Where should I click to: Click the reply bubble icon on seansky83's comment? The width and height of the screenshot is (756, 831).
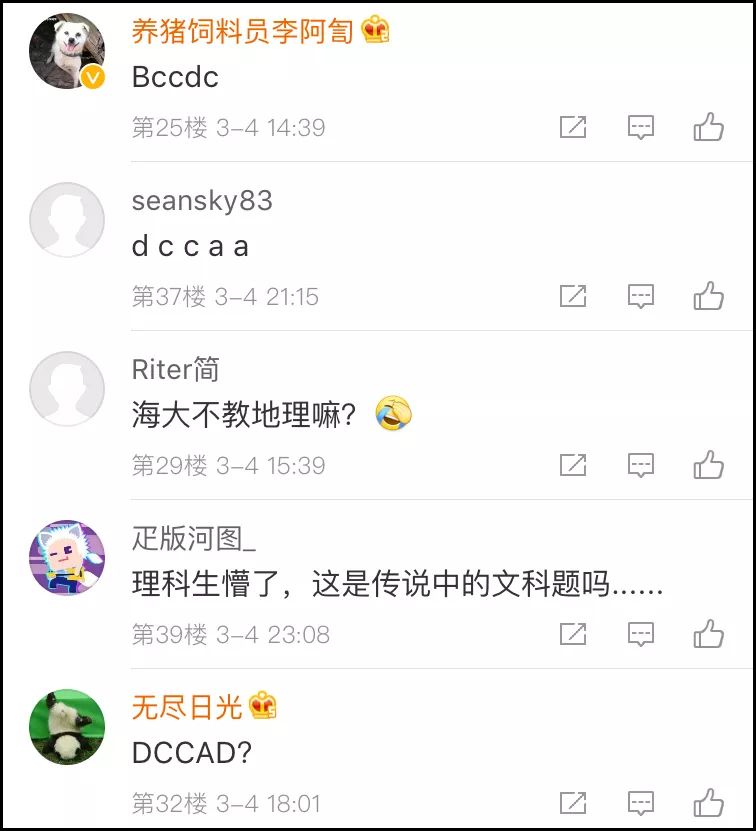point(642,296)
